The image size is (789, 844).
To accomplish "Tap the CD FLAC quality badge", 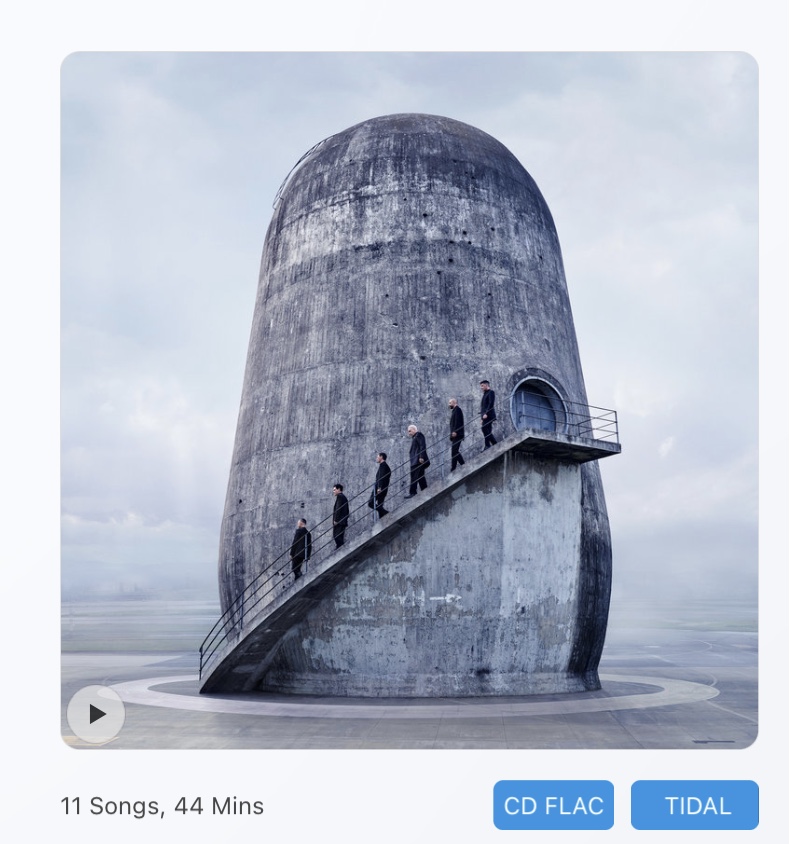I will tap(553, 805).
